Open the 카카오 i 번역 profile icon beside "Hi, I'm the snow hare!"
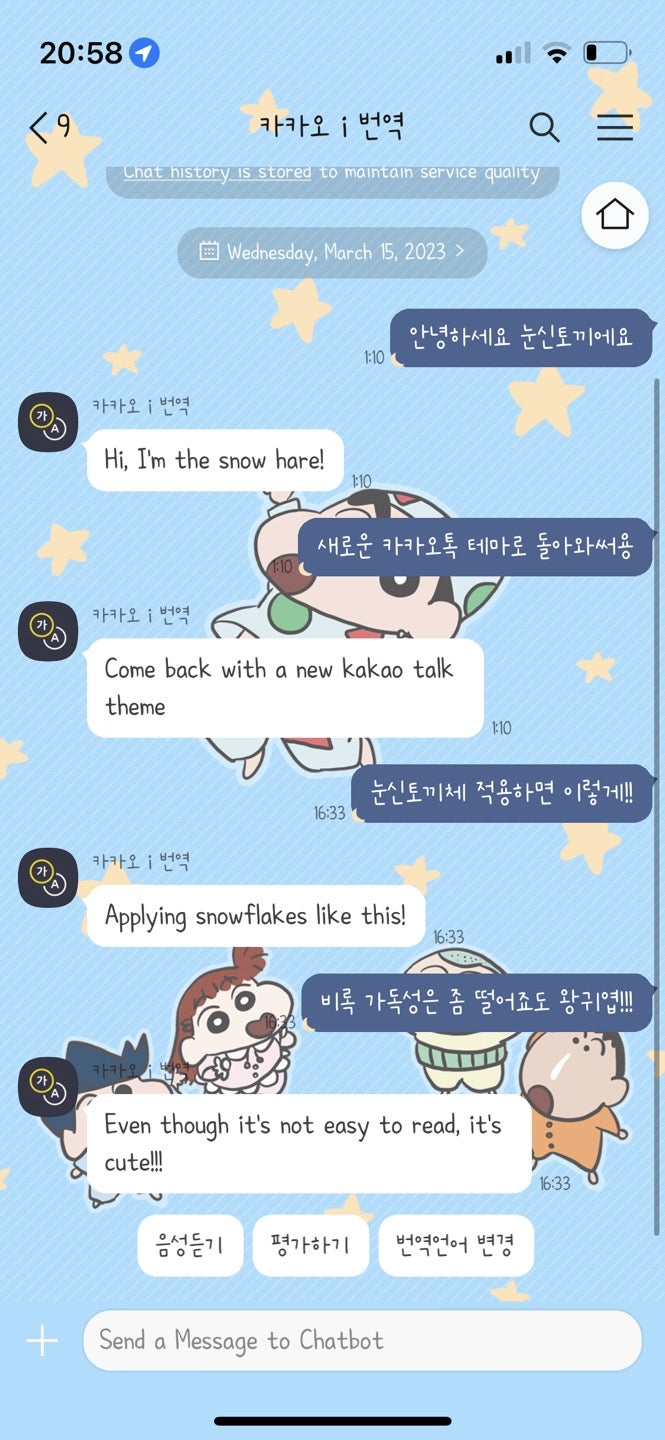 pos(48,423)
